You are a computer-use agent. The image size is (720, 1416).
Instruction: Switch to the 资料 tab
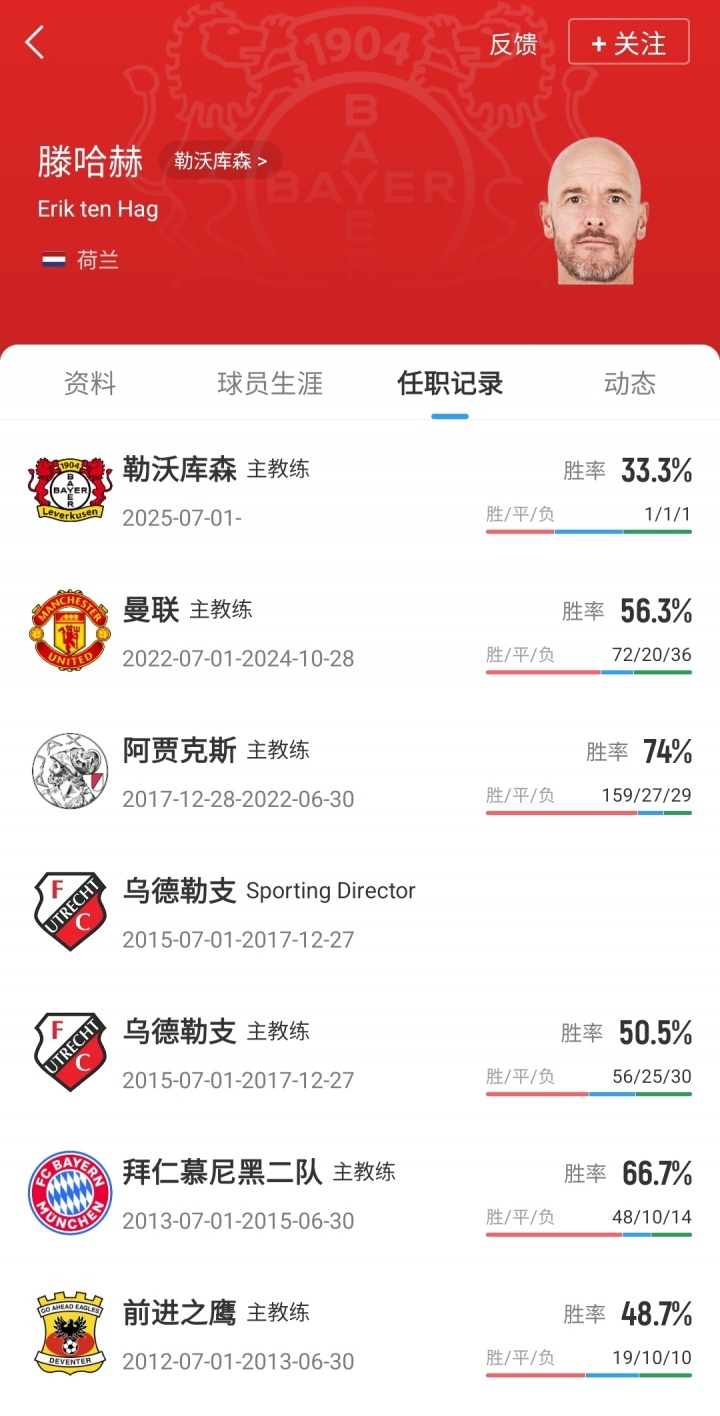coord(90,383)
